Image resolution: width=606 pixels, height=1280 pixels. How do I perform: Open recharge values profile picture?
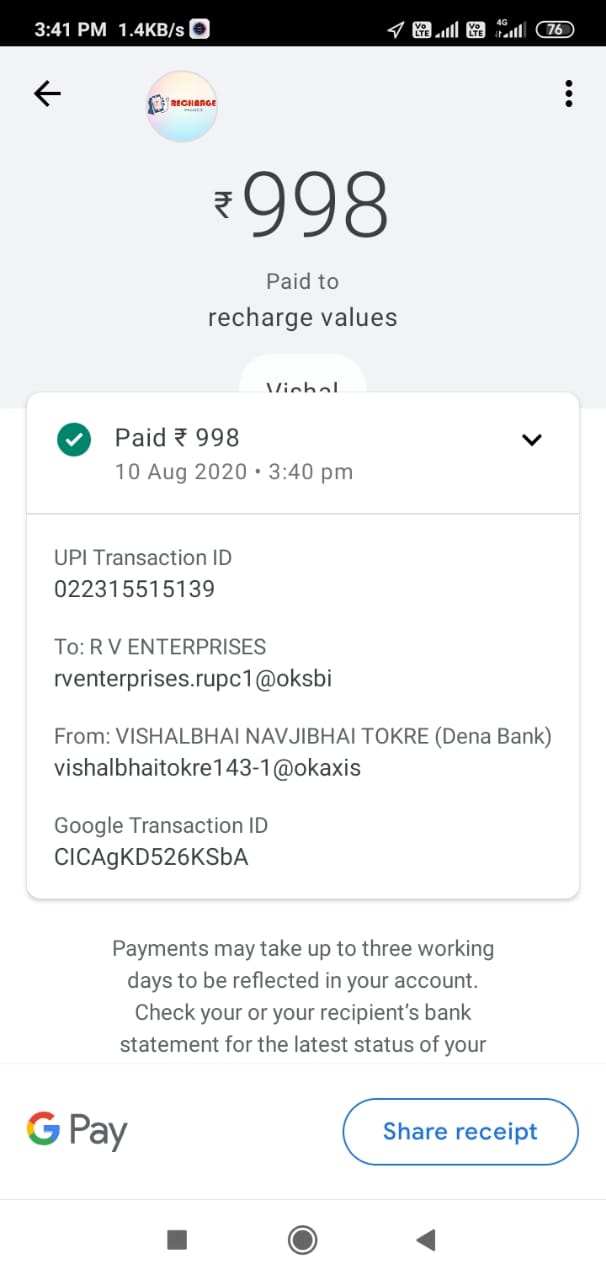coord(182,105)
